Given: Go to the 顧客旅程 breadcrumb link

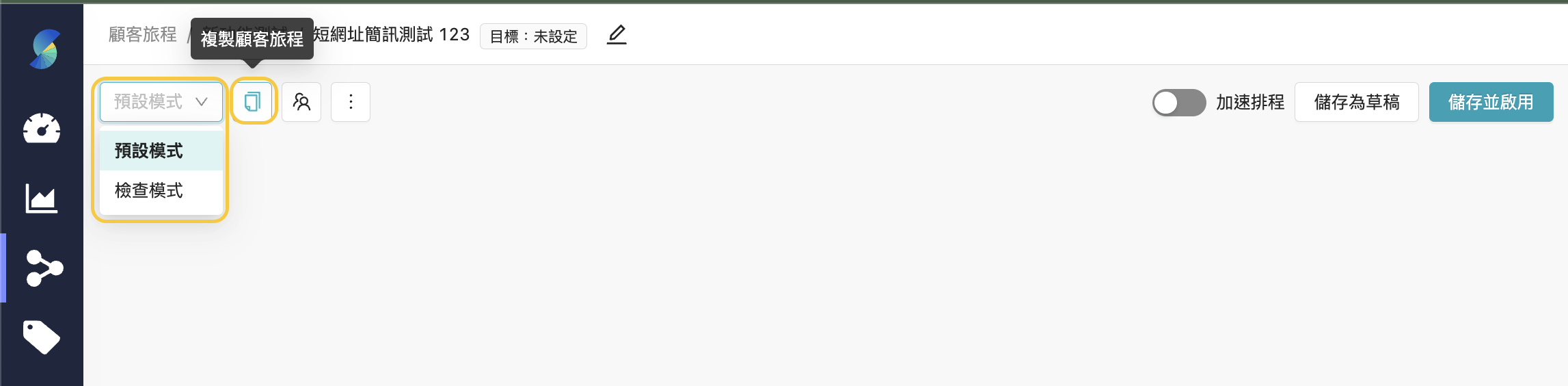Looking at the screenshot, I should [x=142, y=34].
